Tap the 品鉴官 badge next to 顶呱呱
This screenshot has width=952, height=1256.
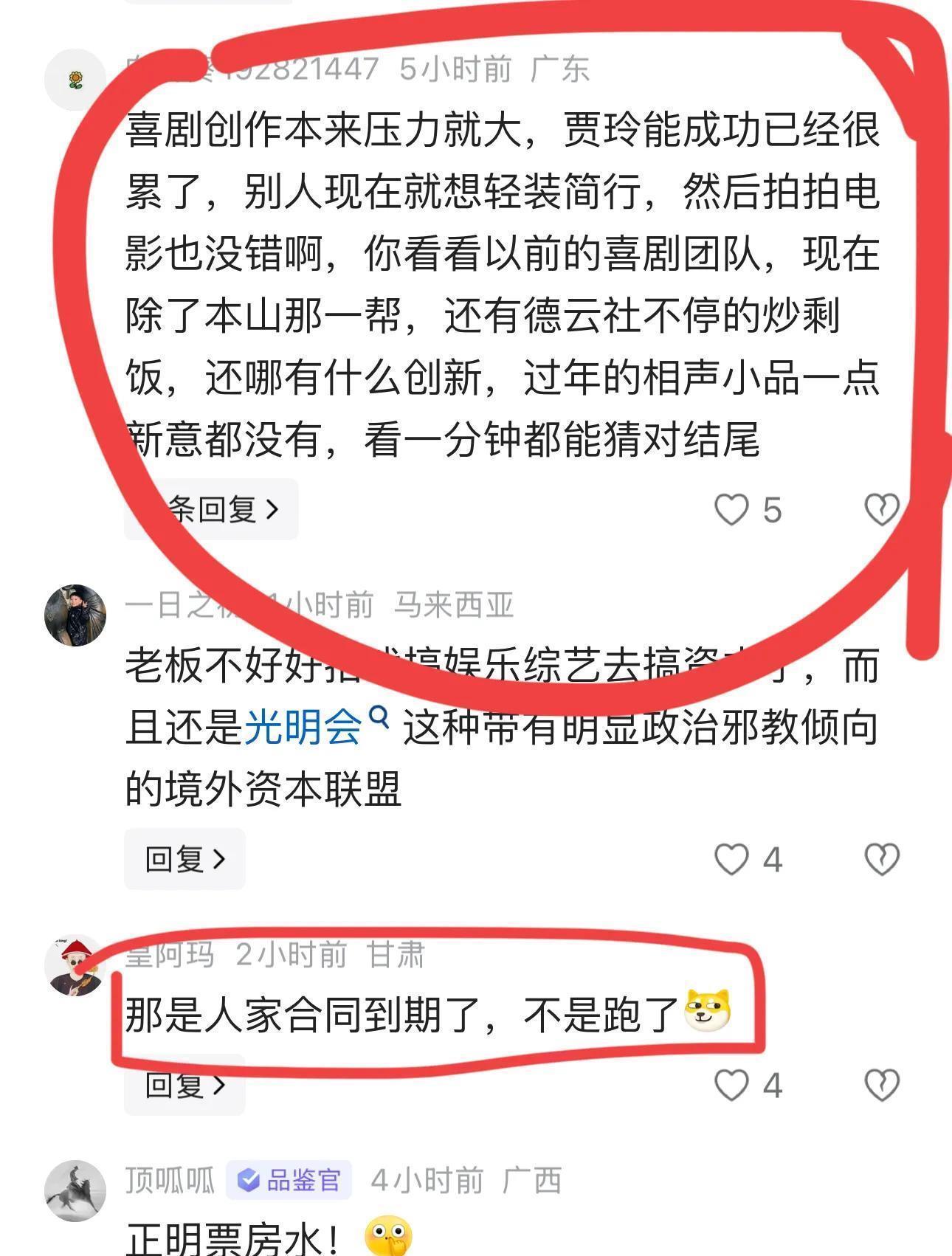[289, 1180]
